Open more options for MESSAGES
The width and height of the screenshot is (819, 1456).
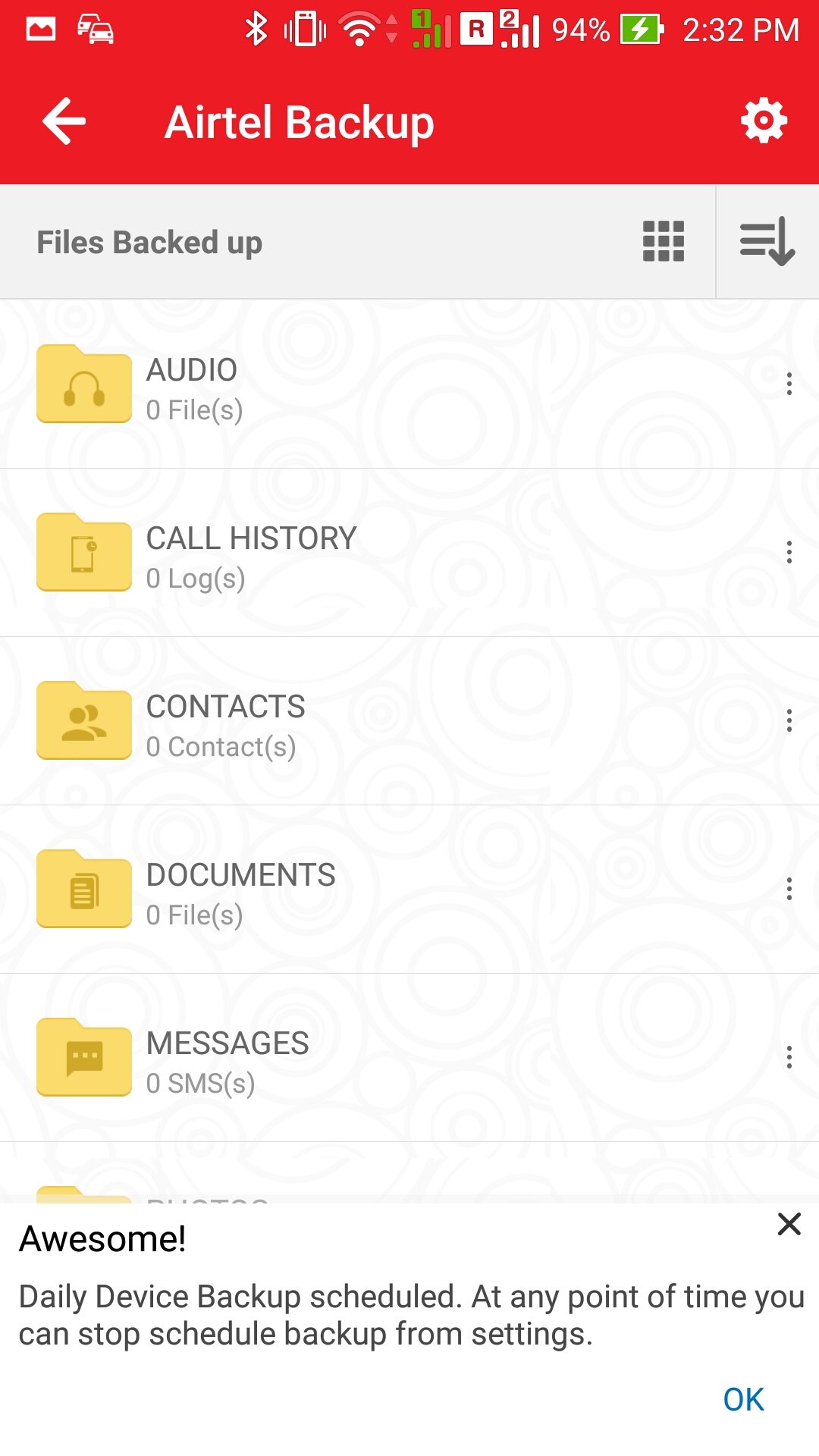pos(789,1058)
